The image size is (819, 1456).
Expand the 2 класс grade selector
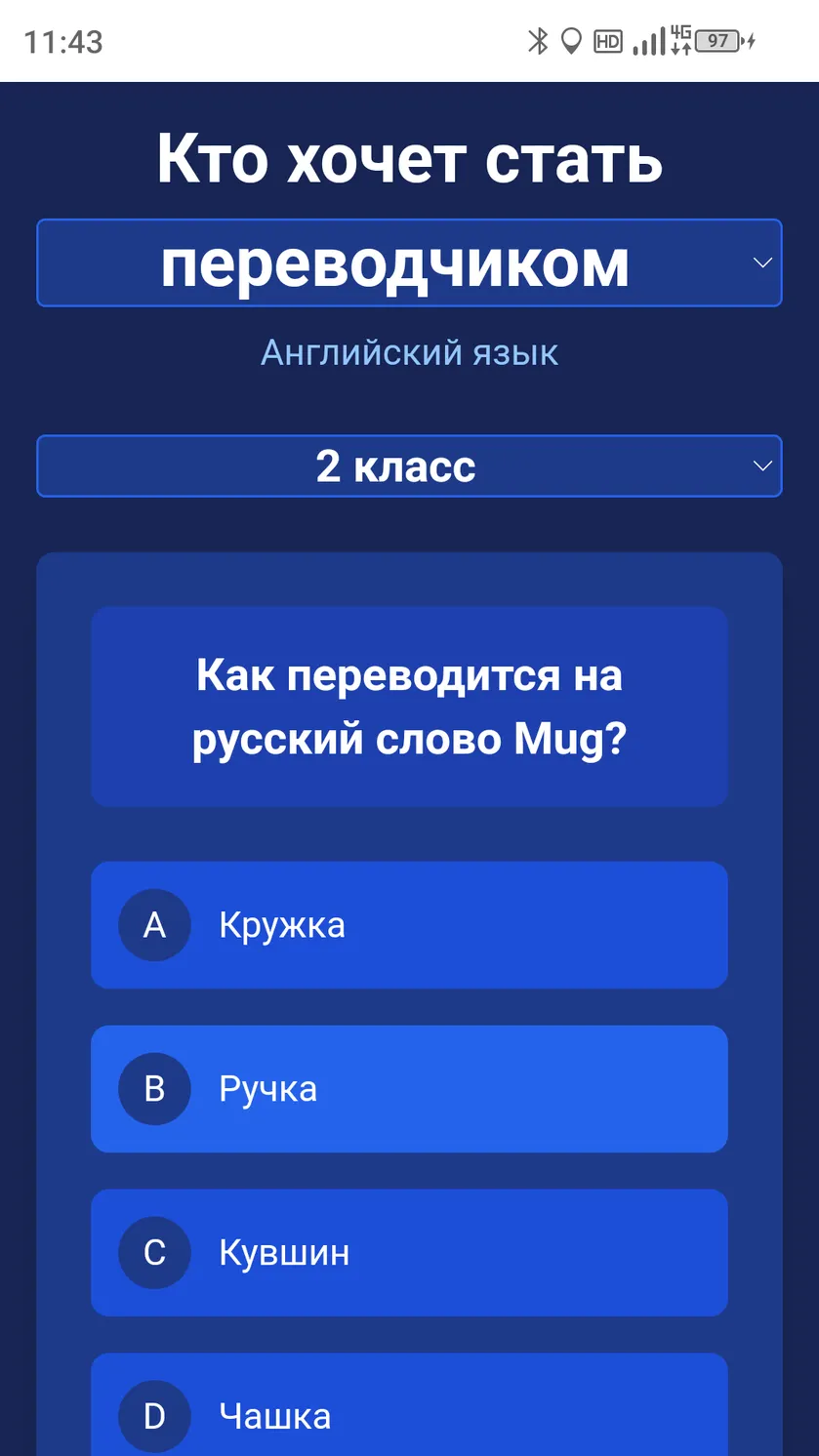pyautogui.click(x=409, y=465)
